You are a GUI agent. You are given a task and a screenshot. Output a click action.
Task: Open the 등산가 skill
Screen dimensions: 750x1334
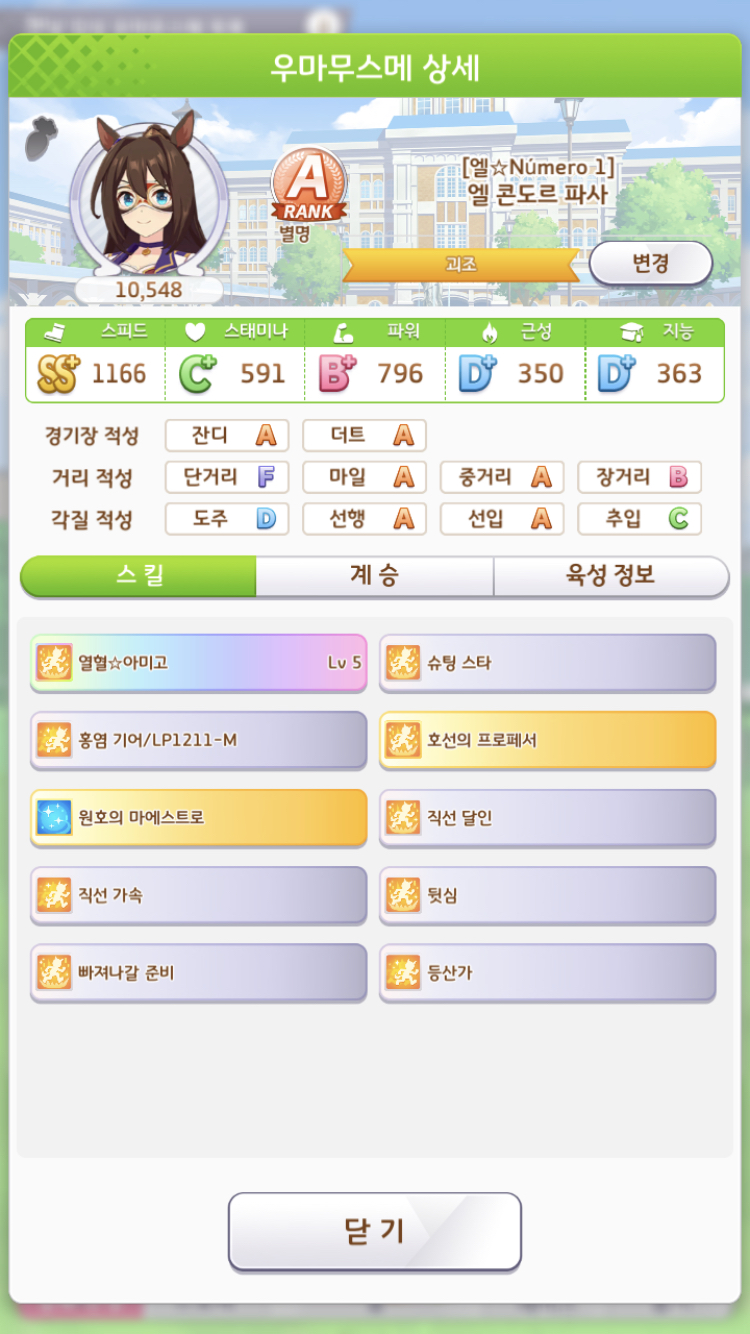[x=547, y=972]
